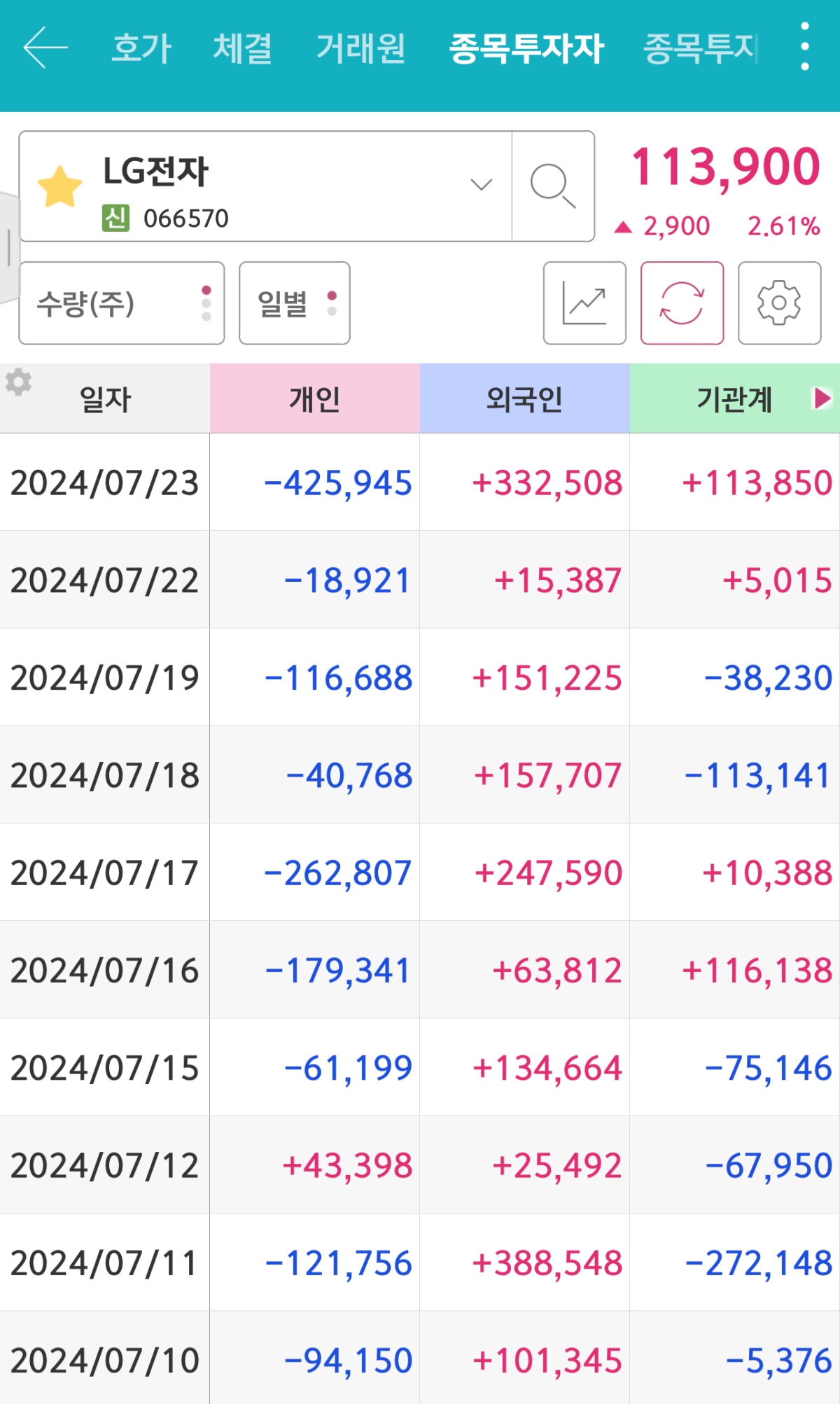The width and height of the screenshot is (840, 1404).
Task: Expand the stock name selector chevron
Action: [x=480, y=184]
